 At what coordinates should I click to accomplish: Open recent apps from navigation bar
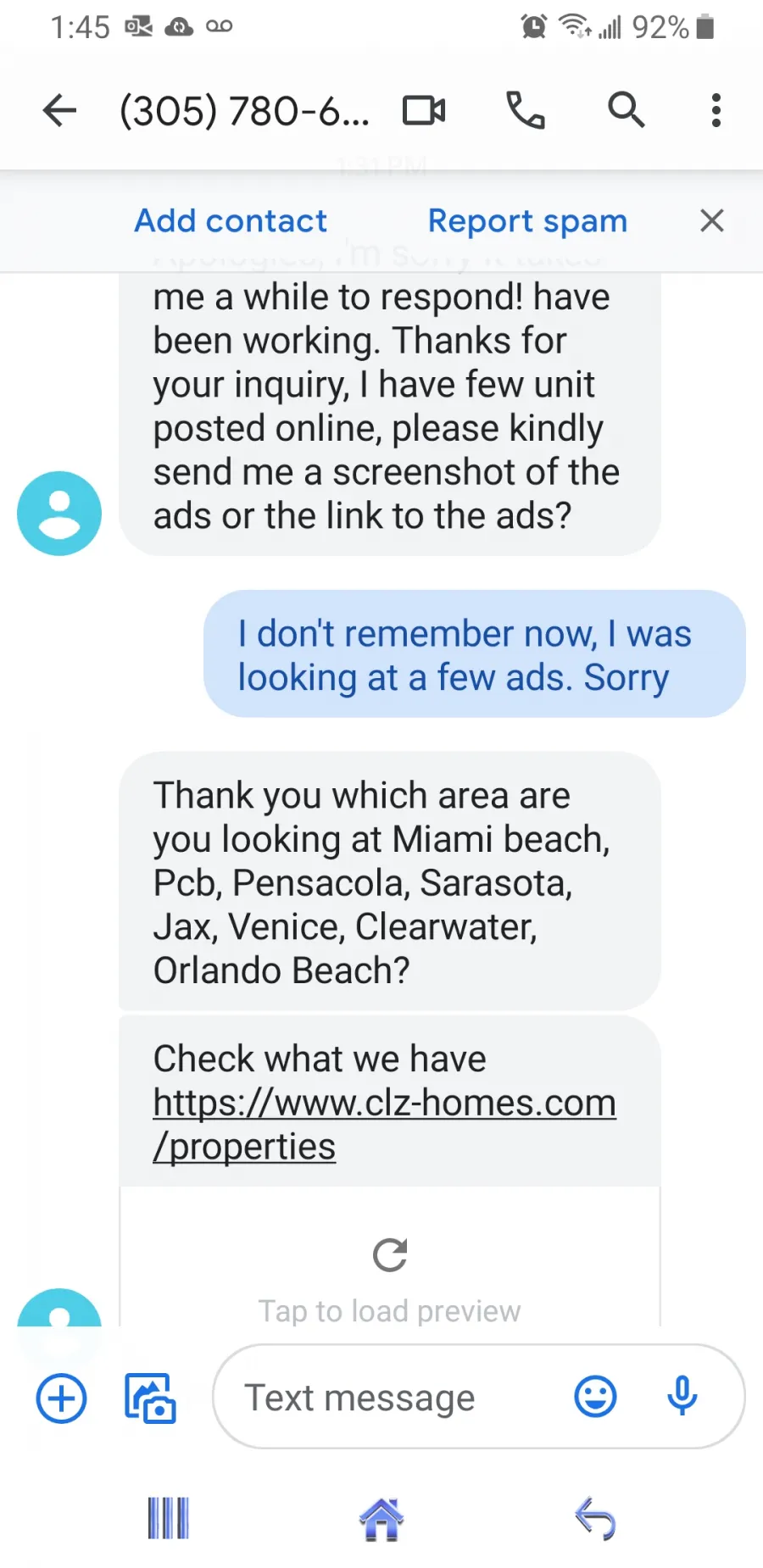click(168, 1518)
